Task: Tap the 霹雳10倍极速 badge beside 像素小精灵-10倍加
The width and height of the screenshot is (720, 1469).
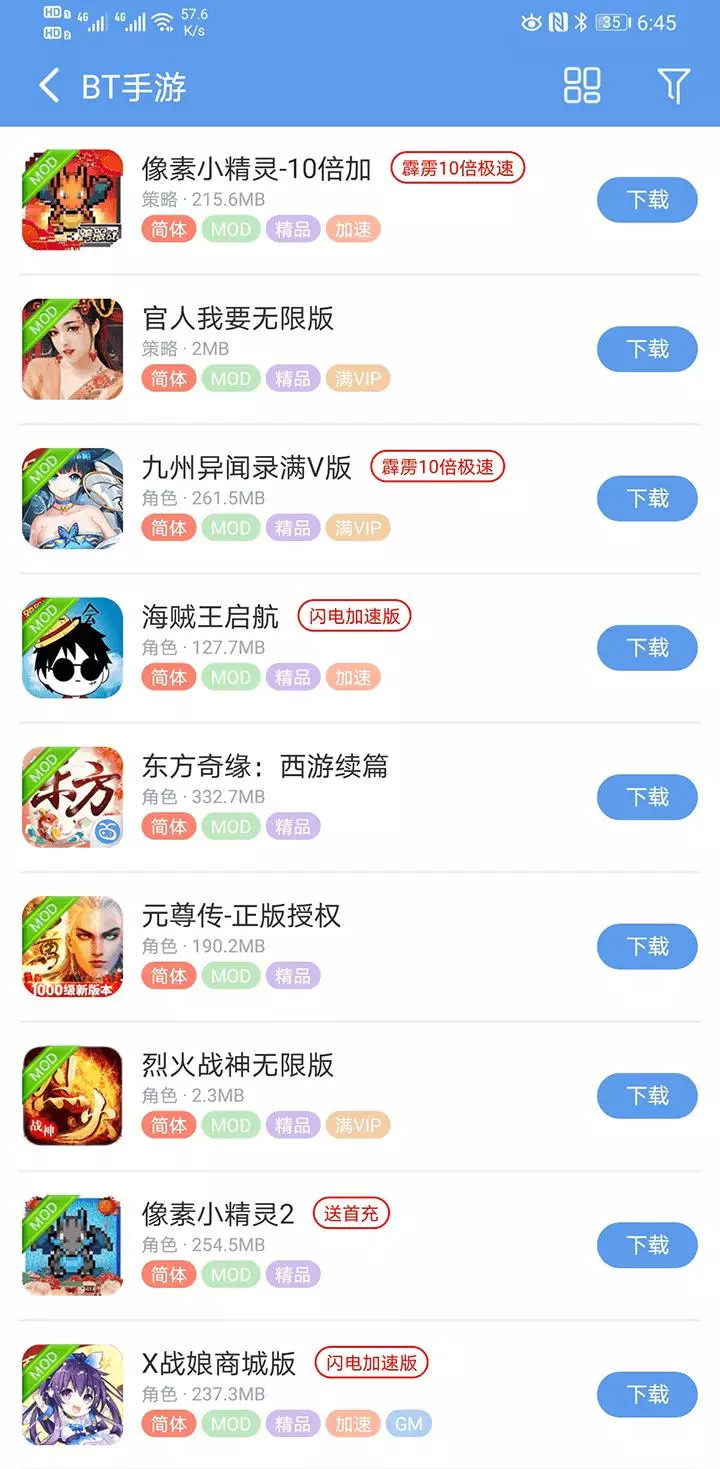Action: click(457, 167)
